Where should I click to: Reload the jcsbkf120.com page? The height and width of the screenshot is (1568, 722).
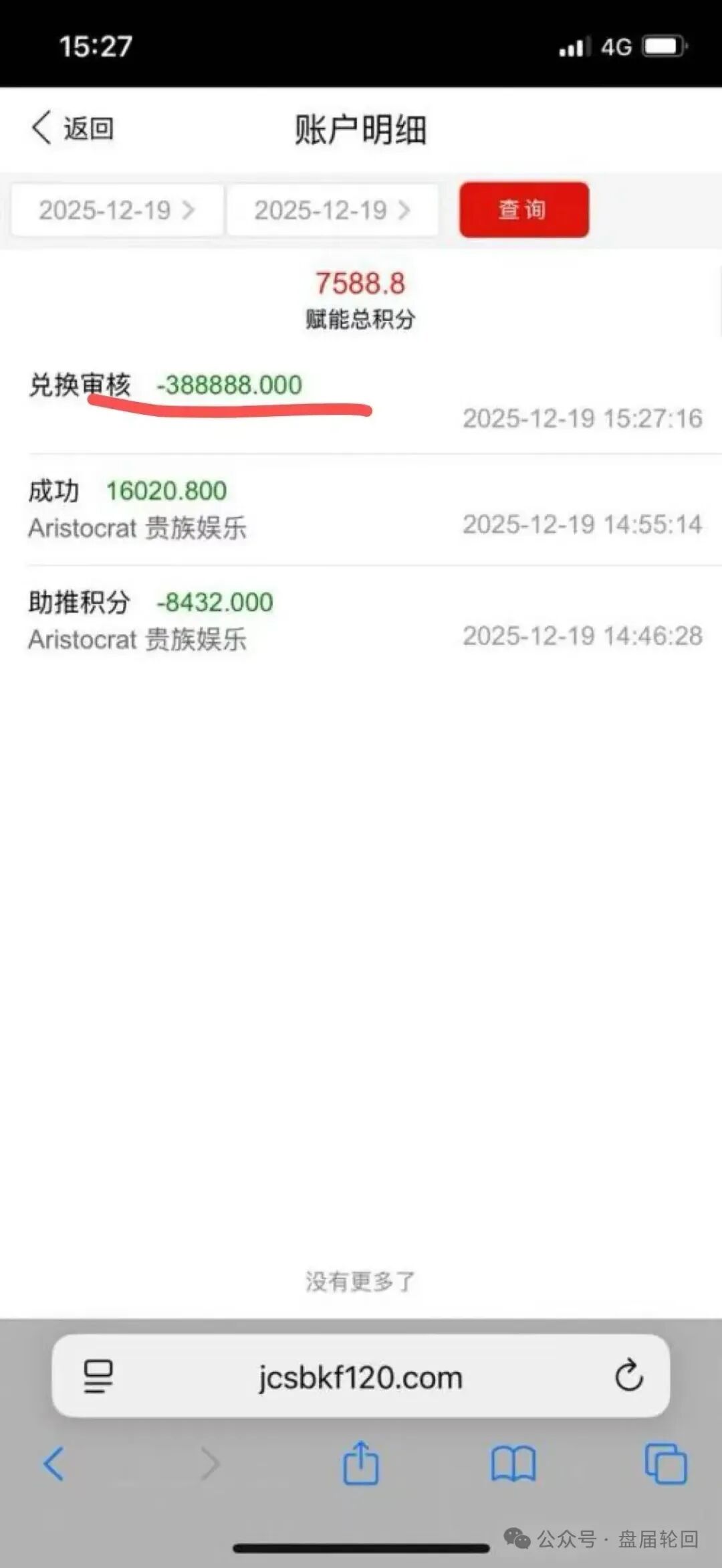pyautogui.click(x=627, y=1376)
